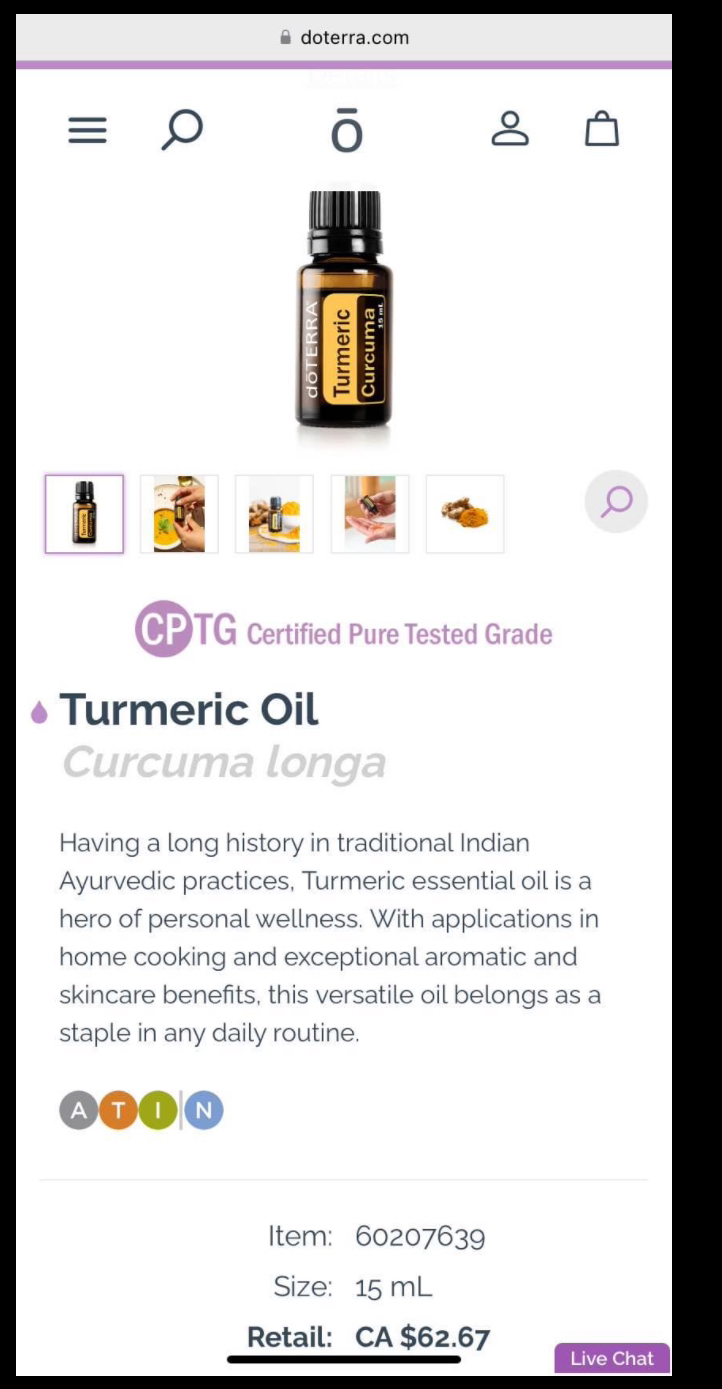Open the hamburger navigation menu
The image size is (722, 1389).
(87, 130)
